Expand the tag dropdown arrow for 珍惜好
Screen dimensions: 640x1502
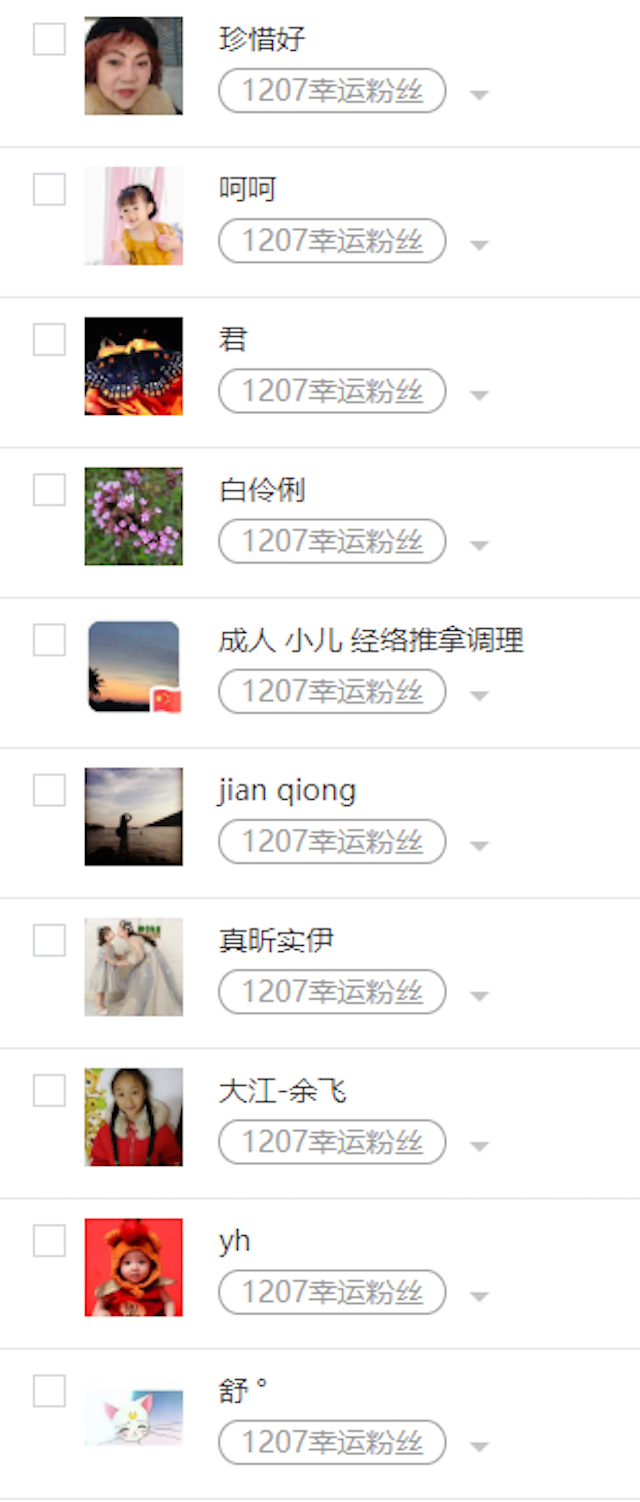point(480,95)
